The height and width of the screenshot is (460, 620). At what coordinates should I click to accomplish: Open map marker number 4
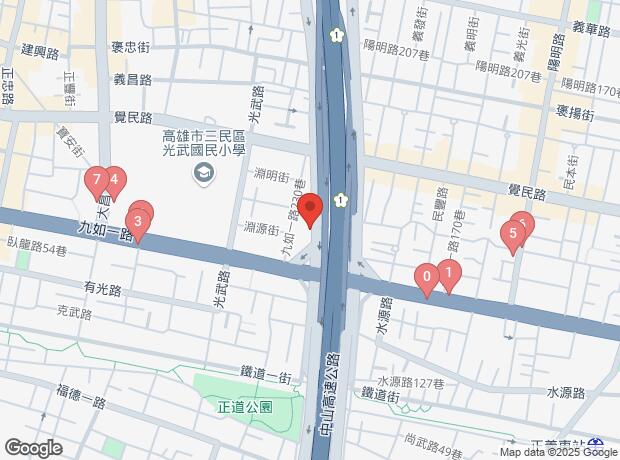[x=115, y=181]
